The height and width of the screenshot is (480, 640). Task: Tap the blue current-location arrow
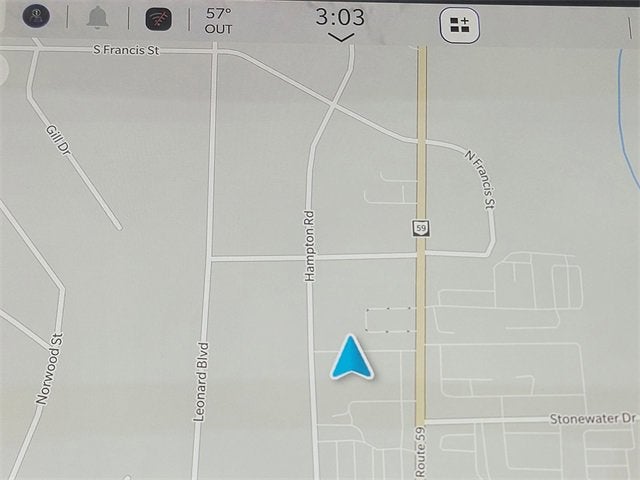click(x=351, y=358)
